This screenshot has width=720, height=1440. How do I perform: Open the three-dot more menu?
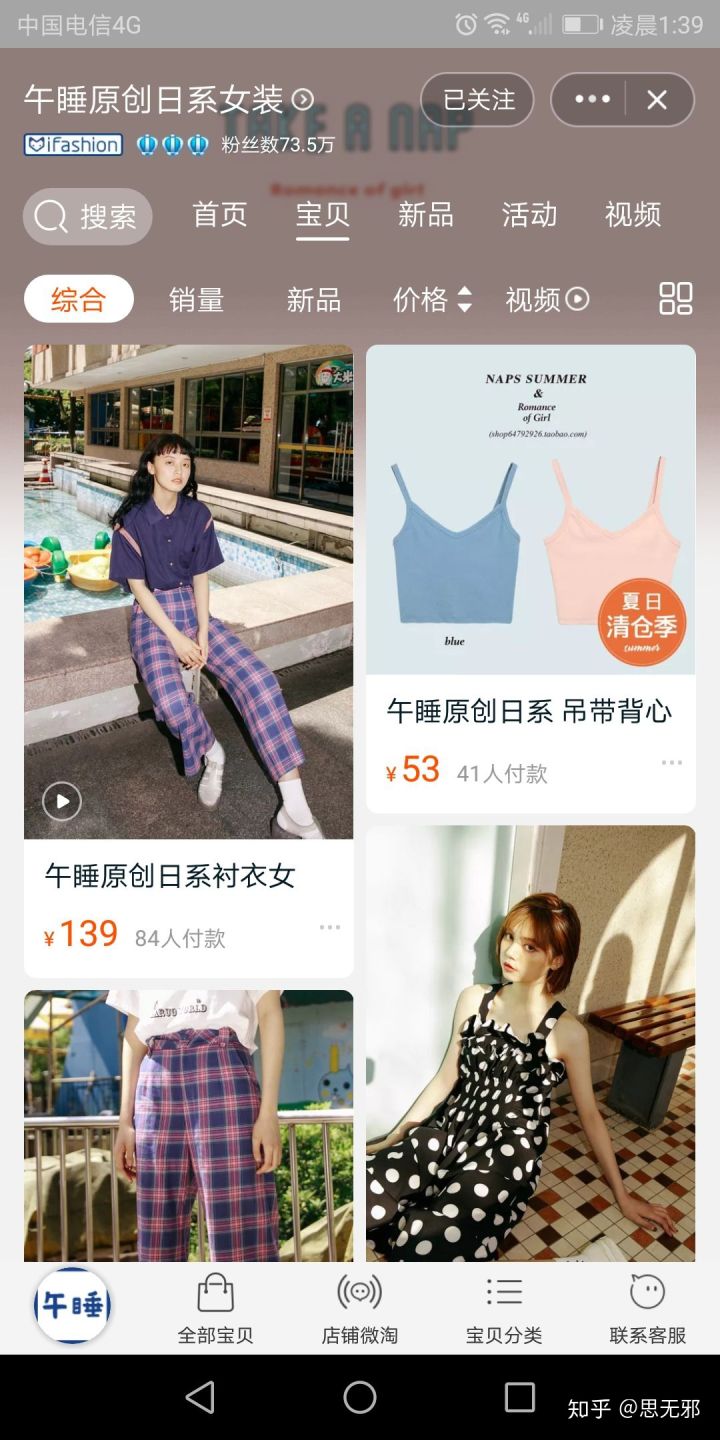pyautogui.click(x=591, y=100)
